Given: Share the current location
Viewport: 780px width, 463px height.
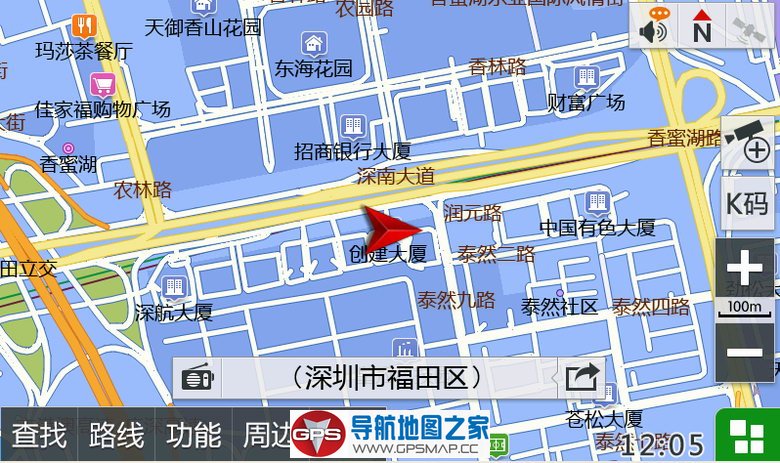Looking at the screenshot, I should 581,378.
